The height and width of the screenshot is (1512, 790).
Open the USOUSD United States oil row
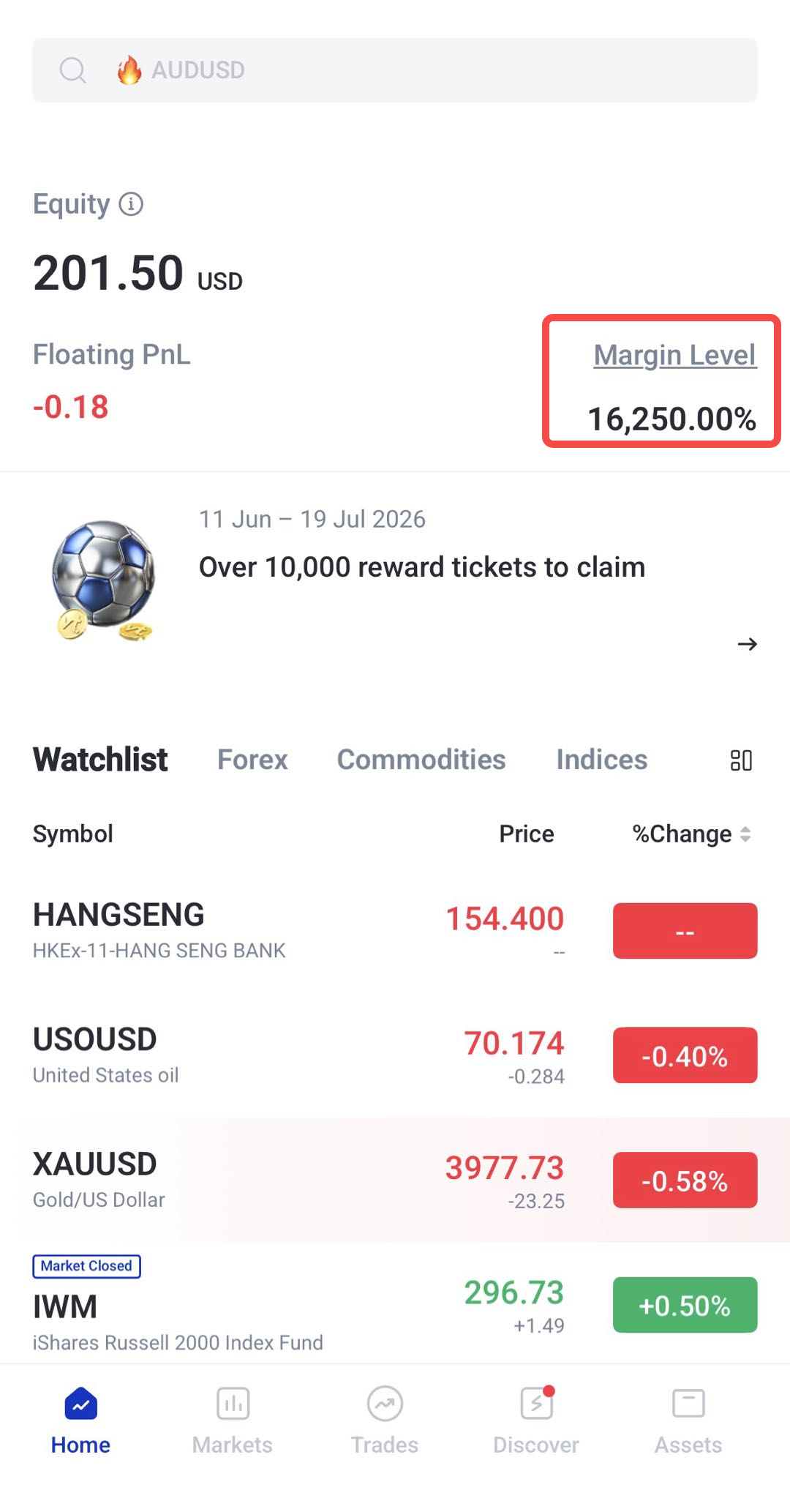(395, 1055)
